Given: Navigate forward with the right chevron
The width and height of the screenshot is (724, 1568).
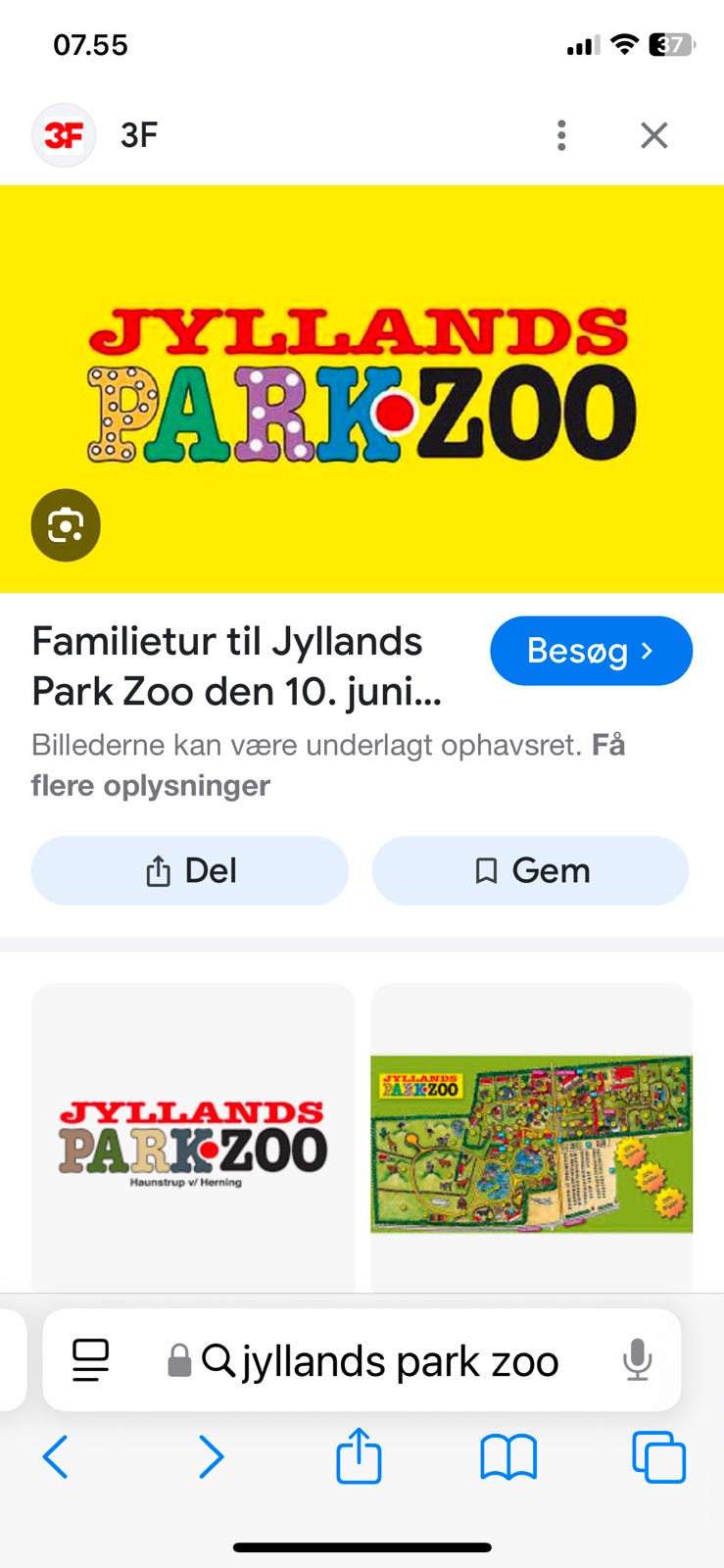Looking at the screenshot, I should click(x=212, y=1457).
